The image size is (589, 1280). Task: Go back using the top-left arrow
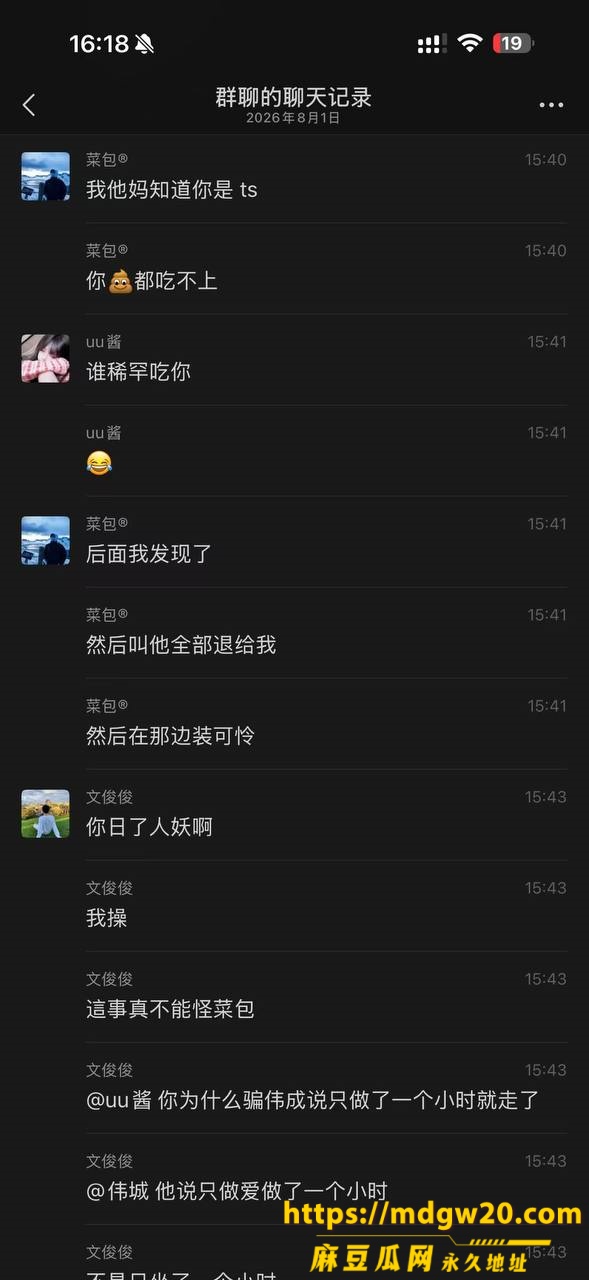29,104
